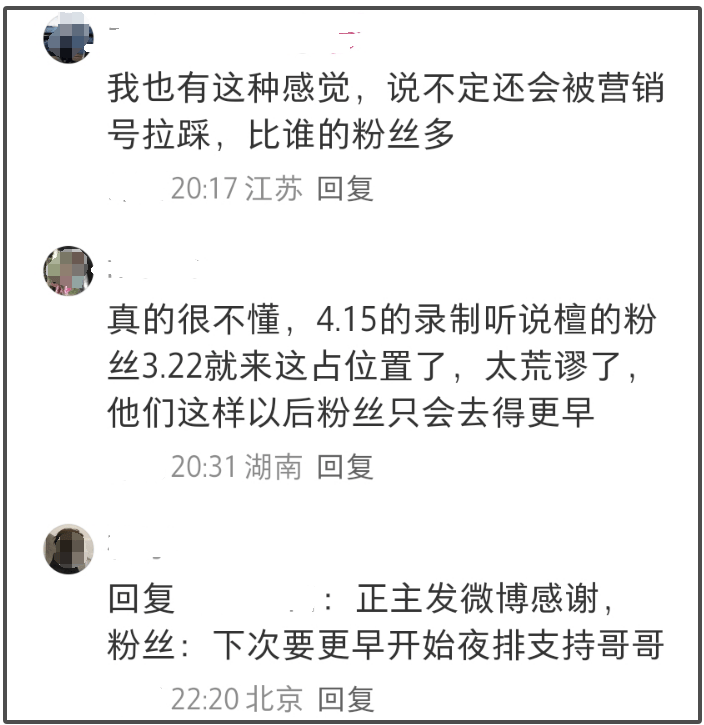Reply to the 20:31 湖南 comment

click(345, 466)
